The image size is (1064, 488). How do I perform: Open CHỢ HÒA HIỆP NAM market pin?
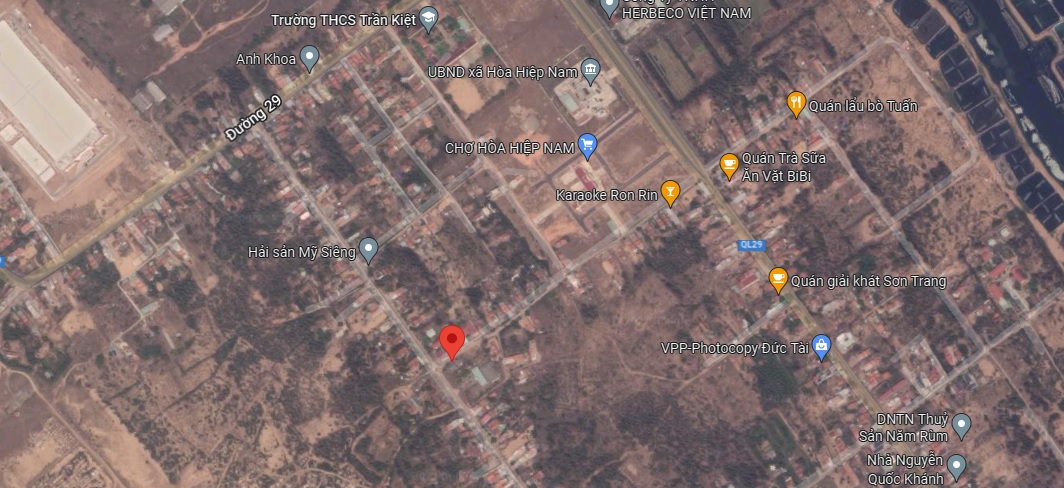[x=588, y=147]
